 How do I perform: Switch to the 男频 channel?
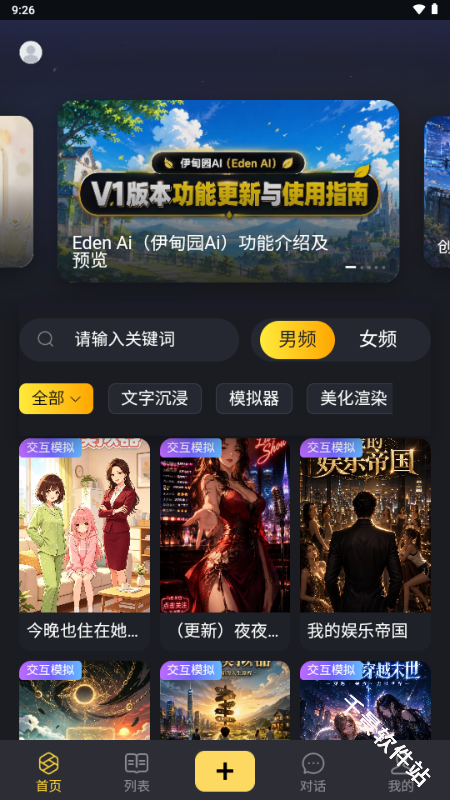click(x=297, y=340)
